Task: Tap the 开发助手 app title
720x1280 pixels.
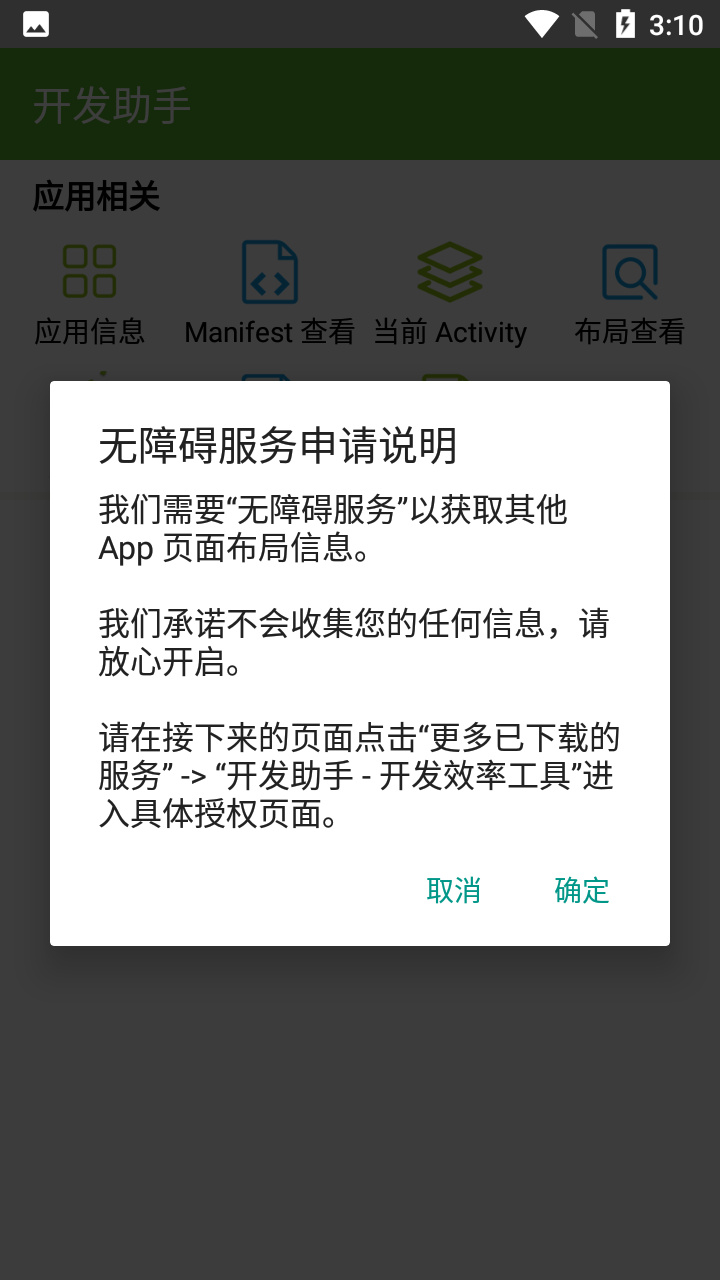Action: pos(112,103)
